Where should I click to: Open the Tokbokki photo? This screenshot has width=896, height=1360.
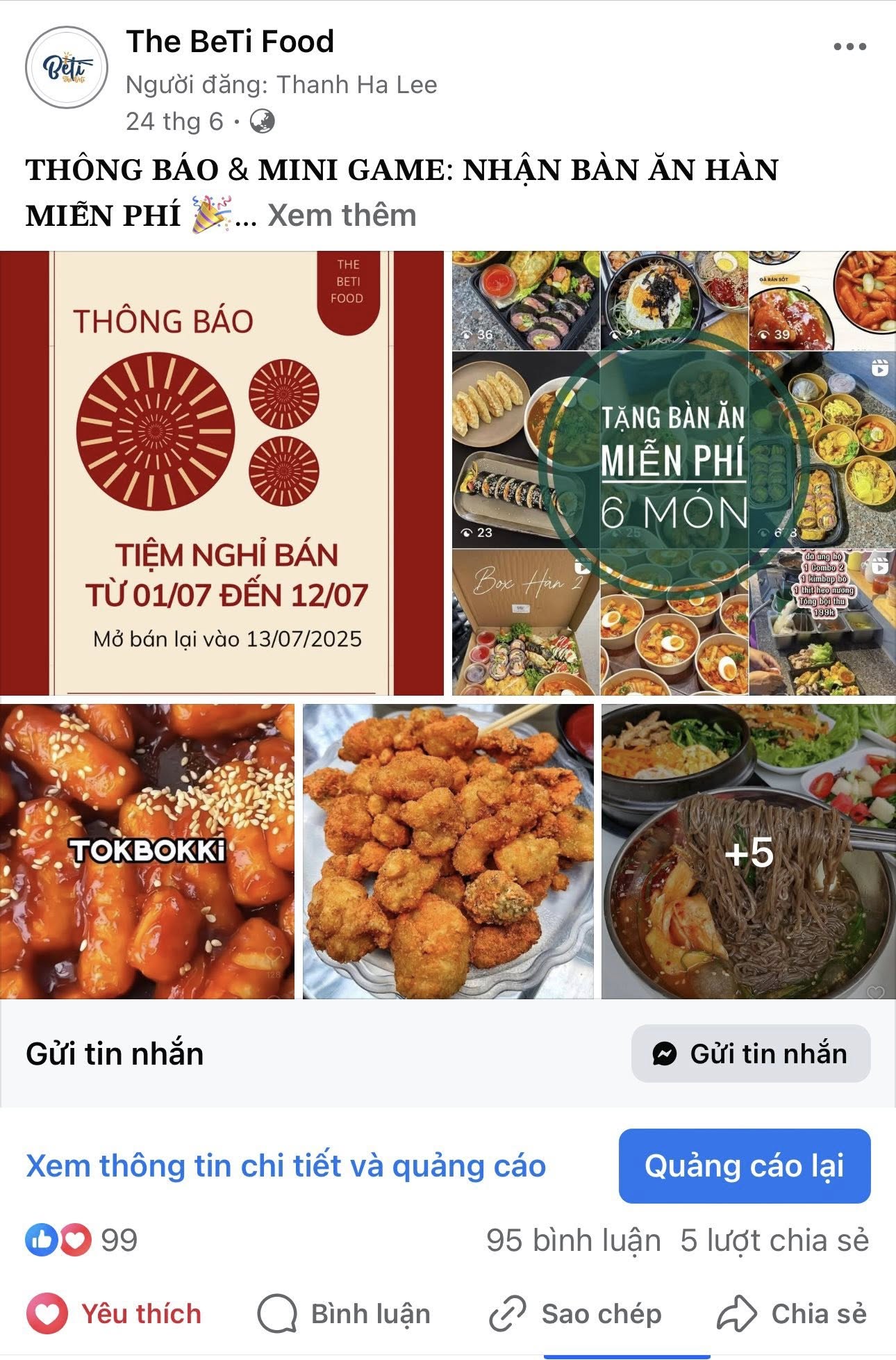147,851
